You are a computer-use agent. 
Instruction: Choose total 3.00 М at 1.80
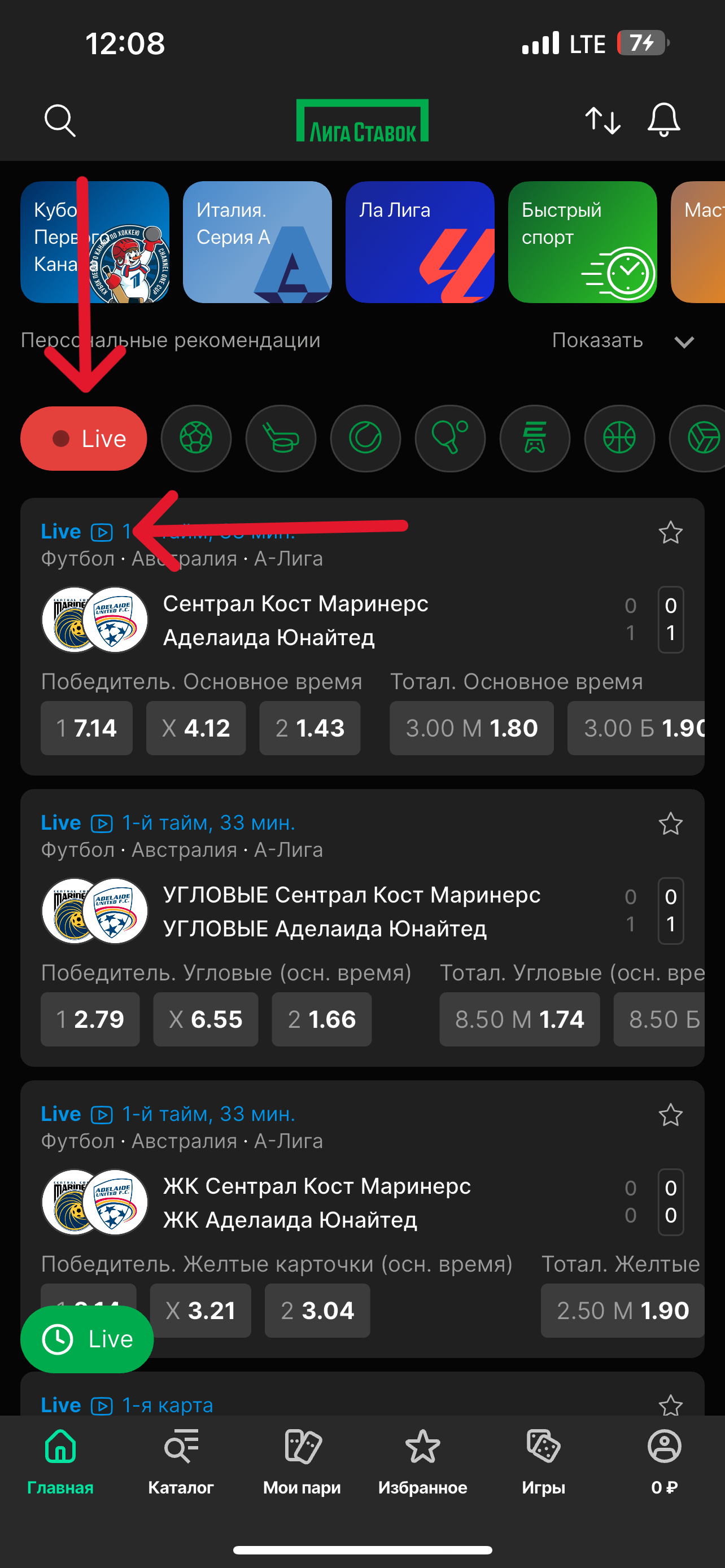coord(471,728)
